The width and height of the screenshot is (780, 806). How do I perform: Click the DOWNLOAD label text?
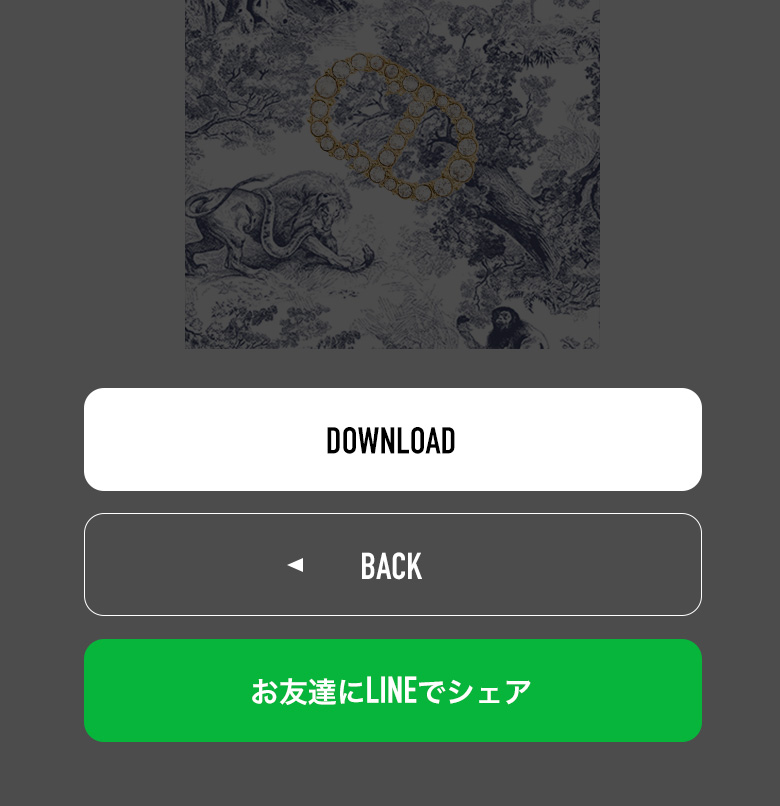(392, 440)
